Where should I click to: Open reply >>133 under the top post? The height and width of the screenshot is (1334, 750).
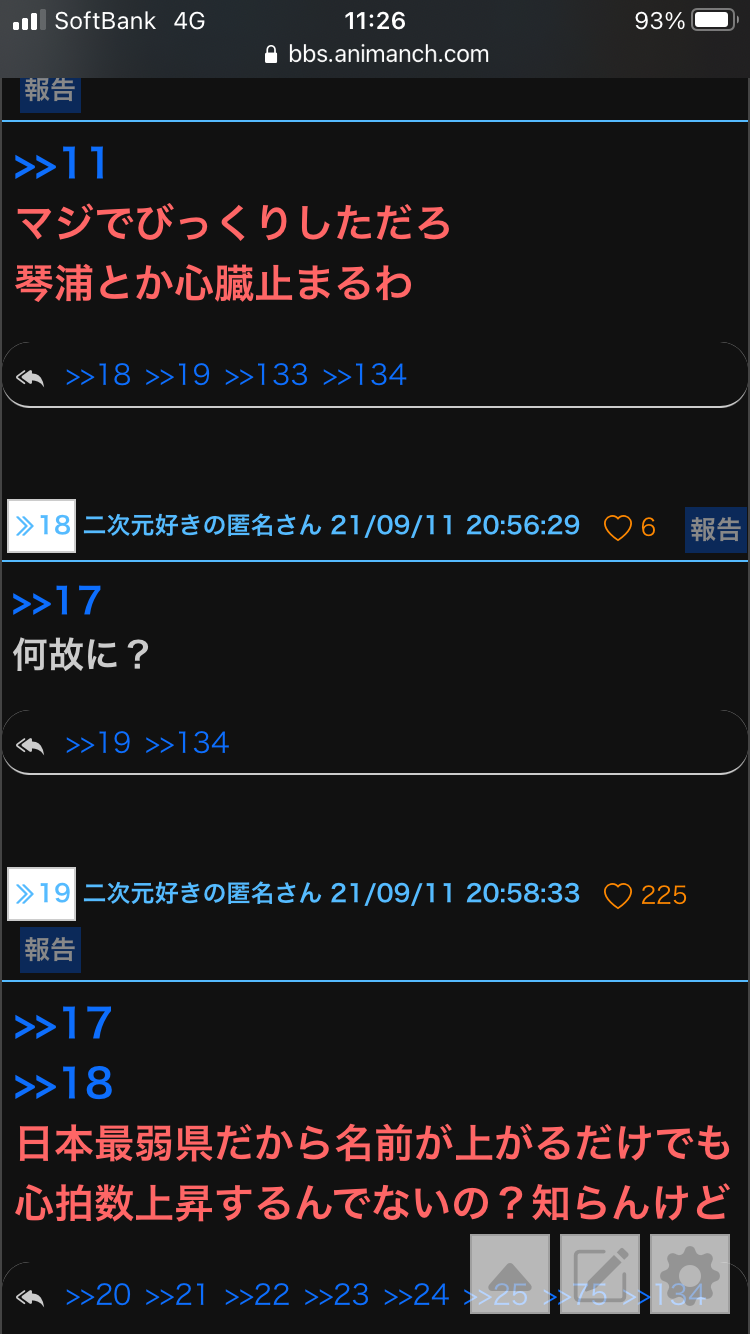[266, 375]
